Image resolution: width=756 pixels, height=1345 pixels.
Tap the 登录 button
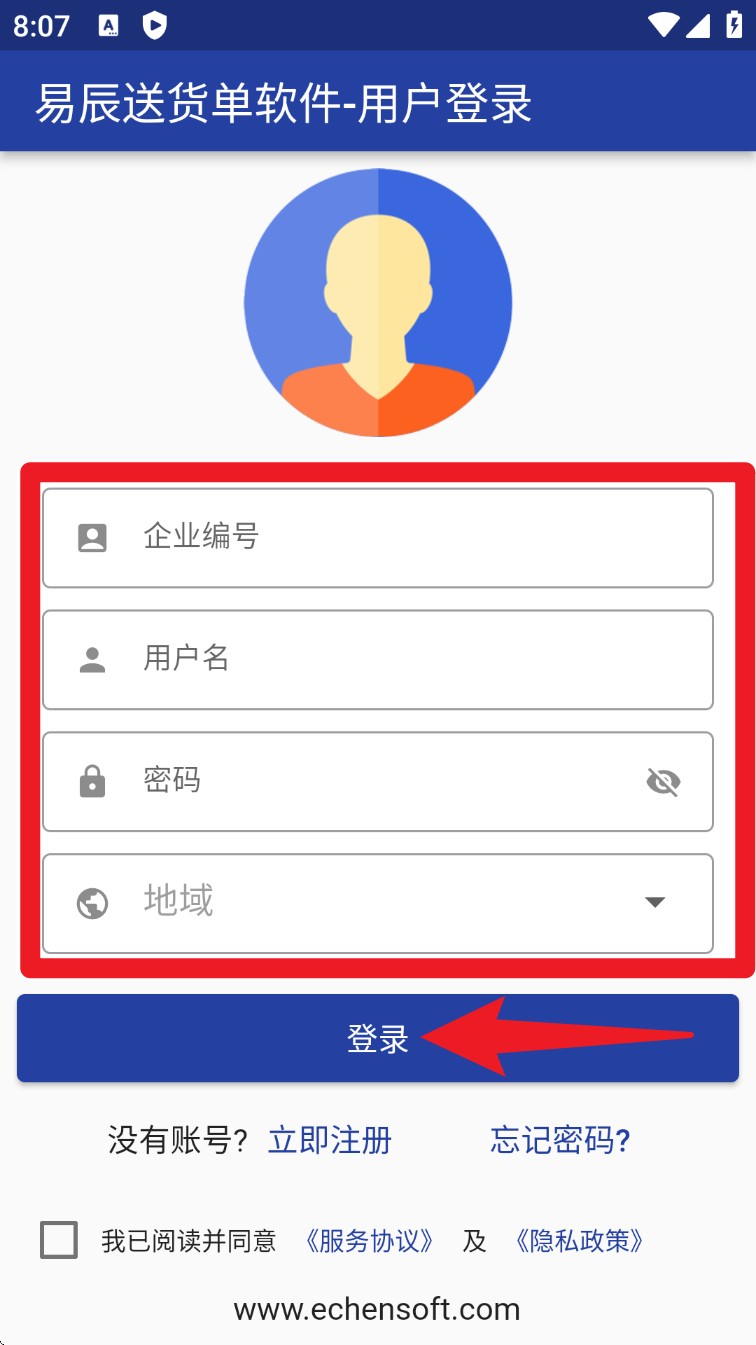click(x=378, y=1039)
